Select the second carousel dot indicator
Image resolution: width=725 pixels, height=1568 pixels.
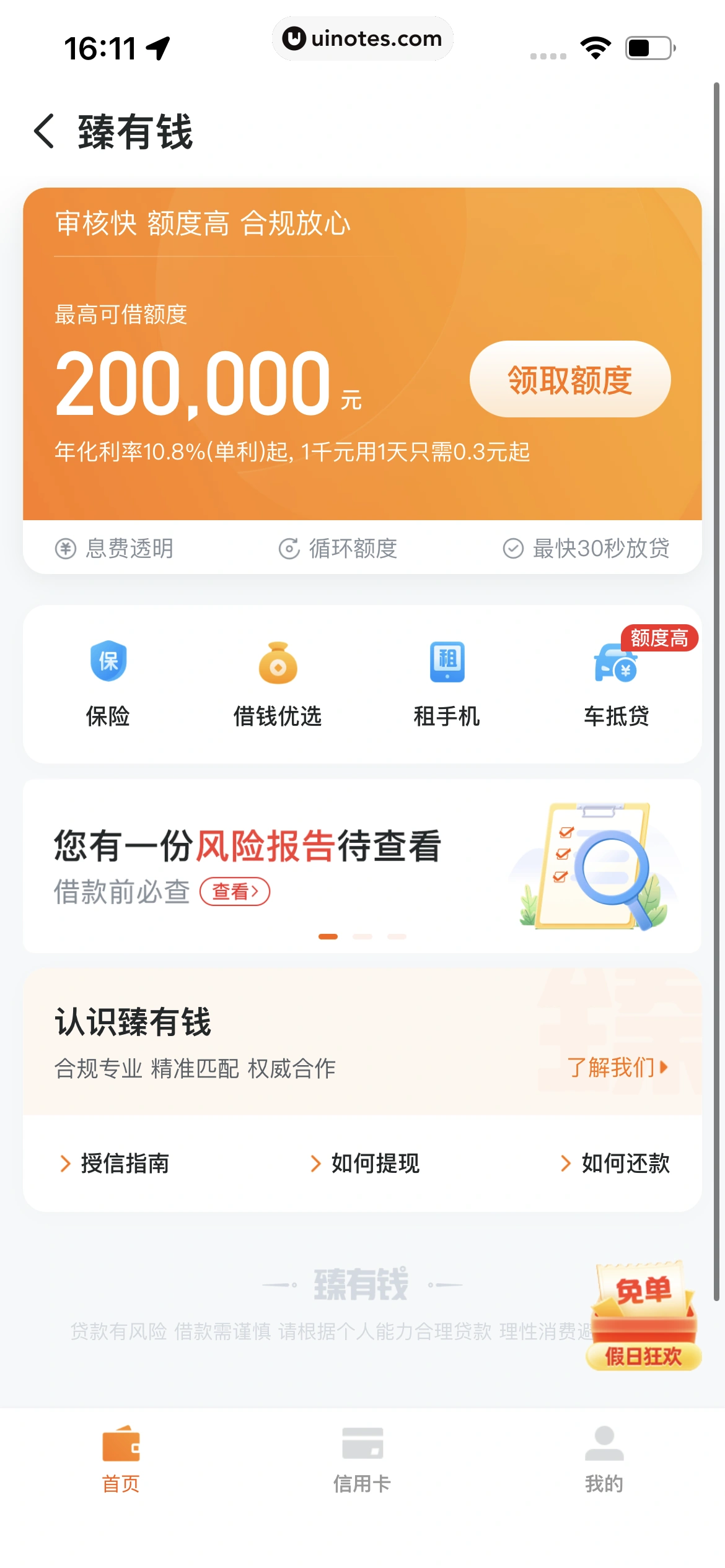362,936
